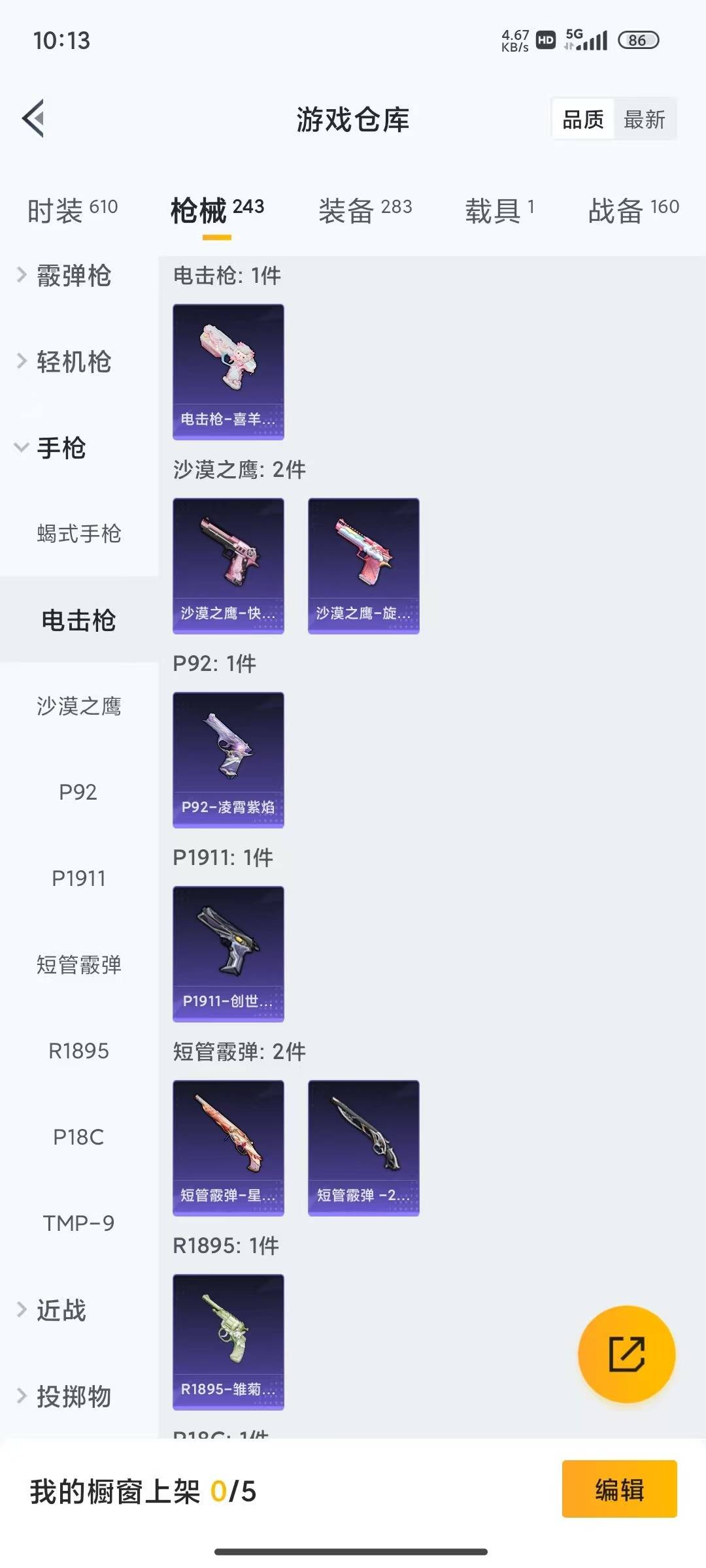Switch sorting to 品质 (quality)

tap(582, 118)
